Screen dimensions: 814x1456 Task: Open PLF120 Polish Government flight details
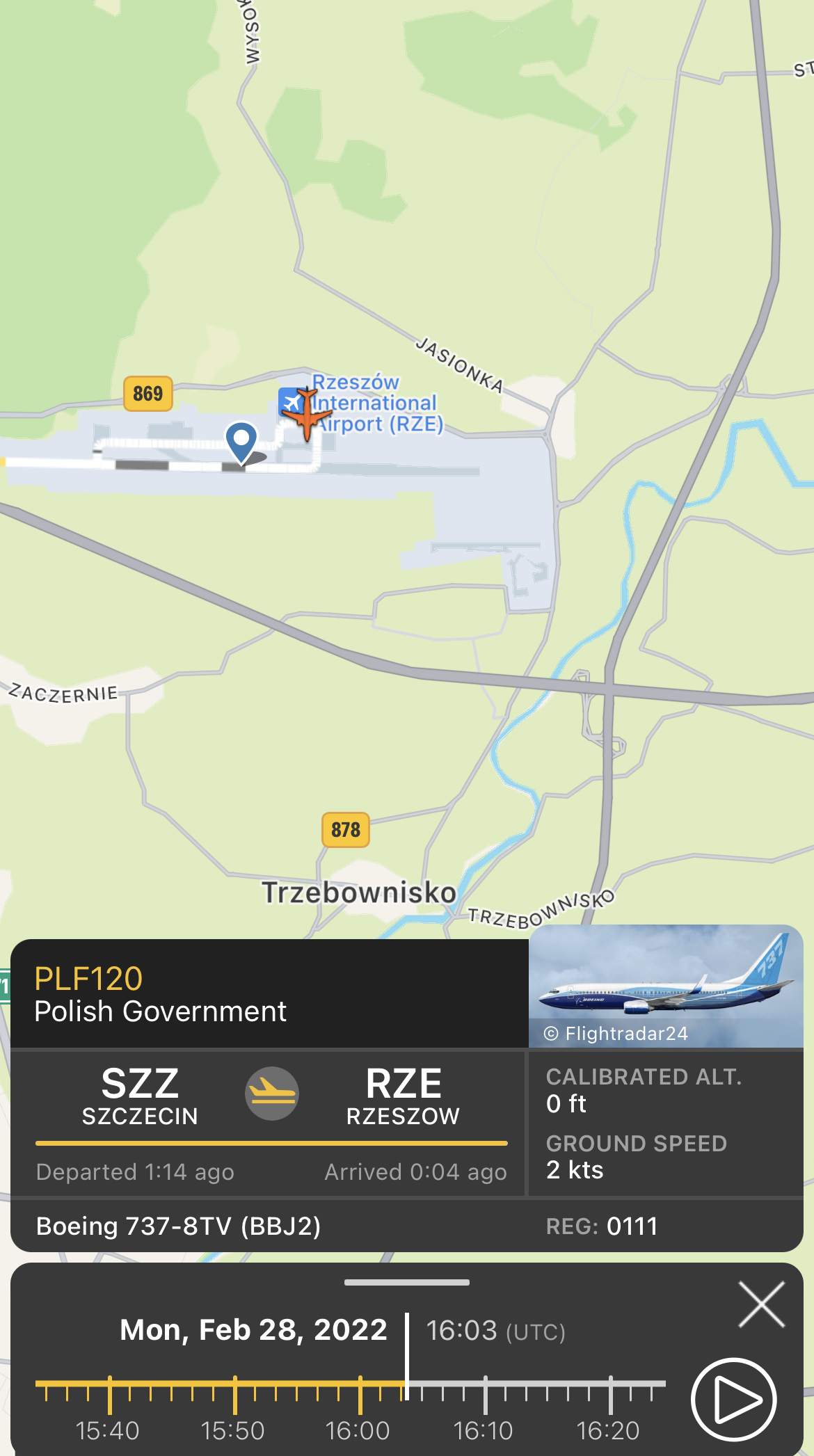click(x=160, y=994)
